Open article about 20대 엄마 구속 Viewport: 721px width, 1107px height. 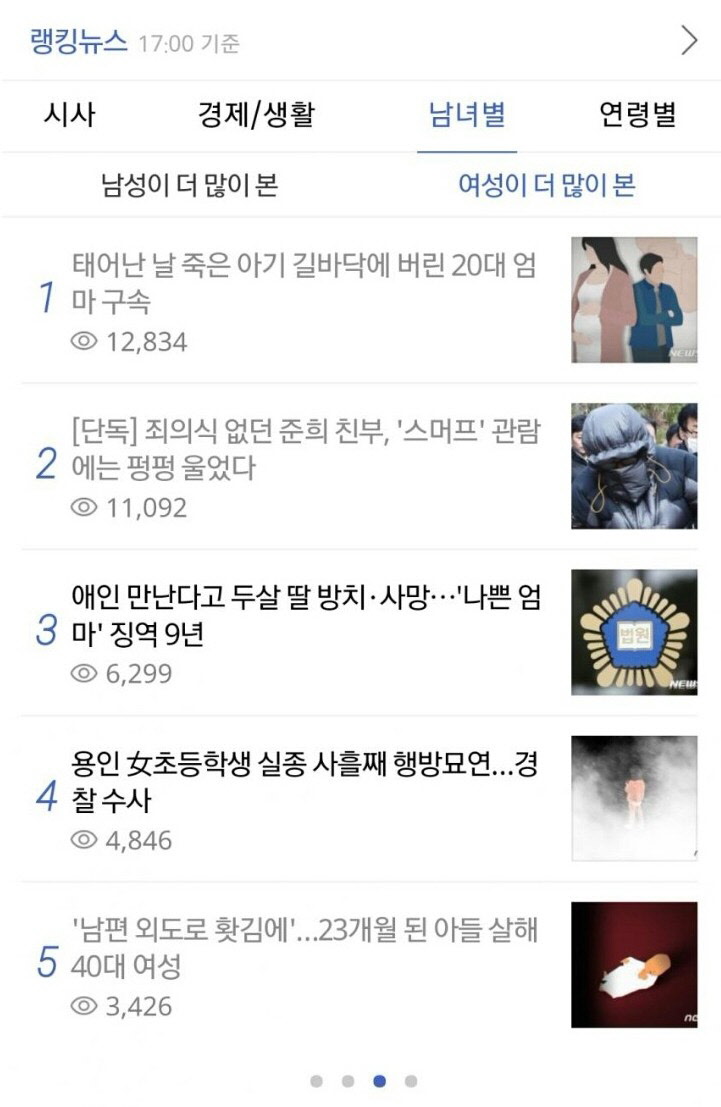[305, 283]
